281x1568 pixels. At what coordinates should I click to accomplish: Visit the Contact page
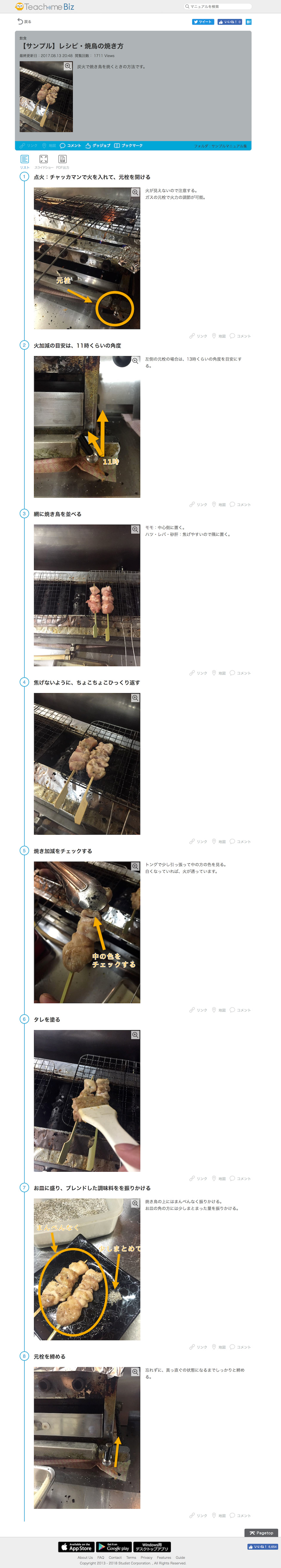[115, 1558]
